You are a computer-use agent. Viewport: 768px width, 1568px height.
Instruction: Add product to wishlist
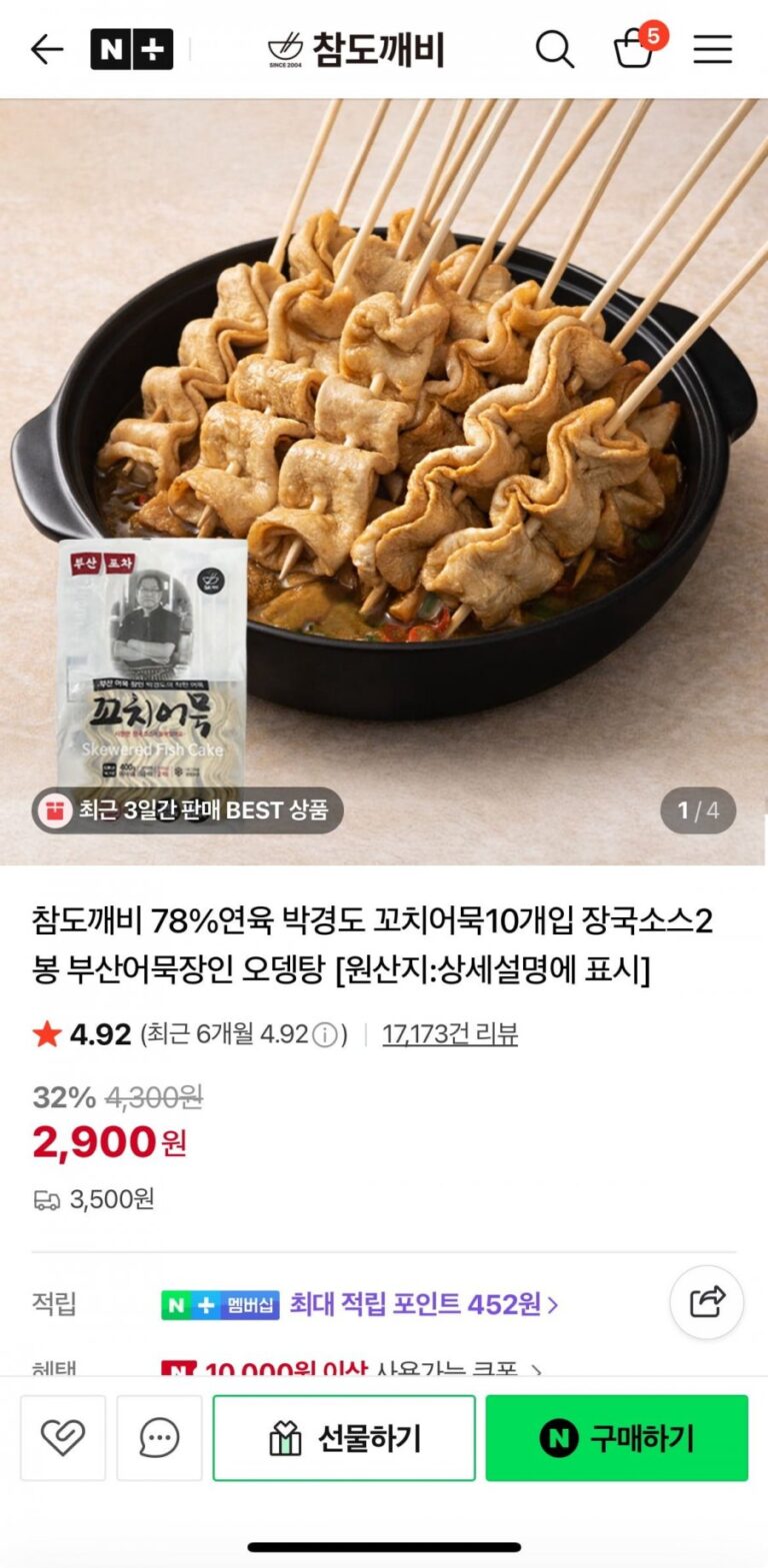pos(63,1438)
